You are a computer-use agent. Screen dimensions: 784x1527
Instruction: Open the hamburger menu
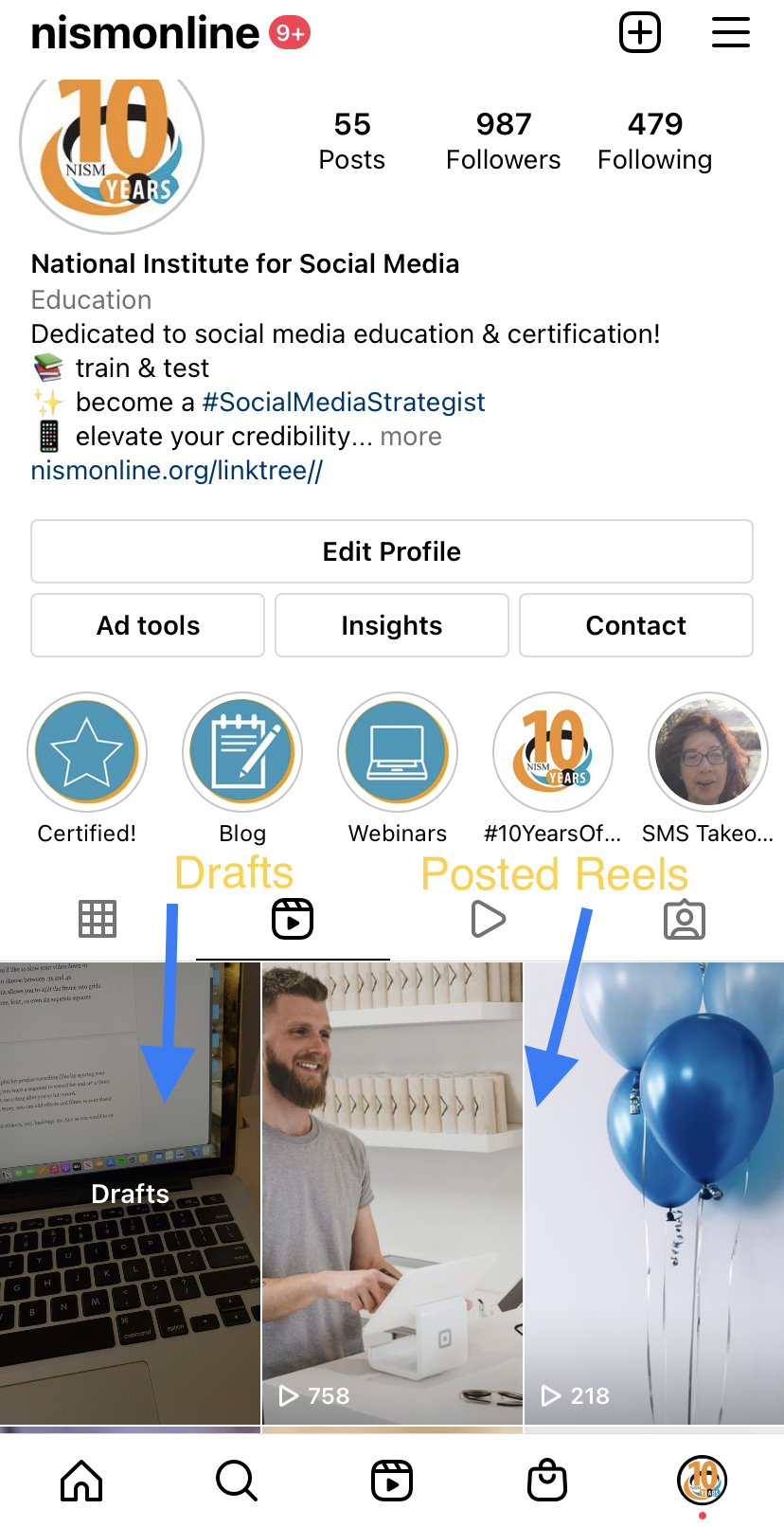[731, 33]
